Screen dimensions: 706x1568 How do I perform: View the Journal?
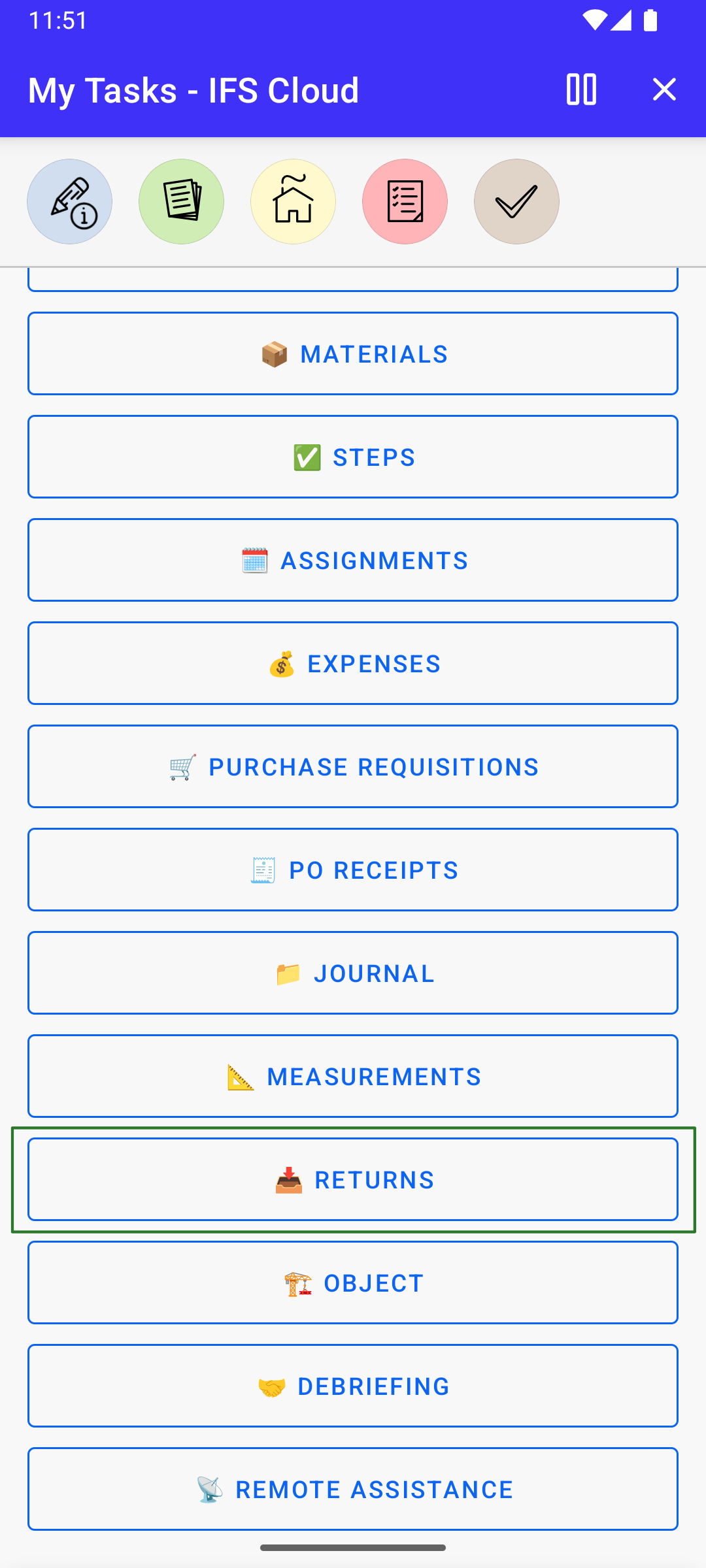tap(353, 973)
